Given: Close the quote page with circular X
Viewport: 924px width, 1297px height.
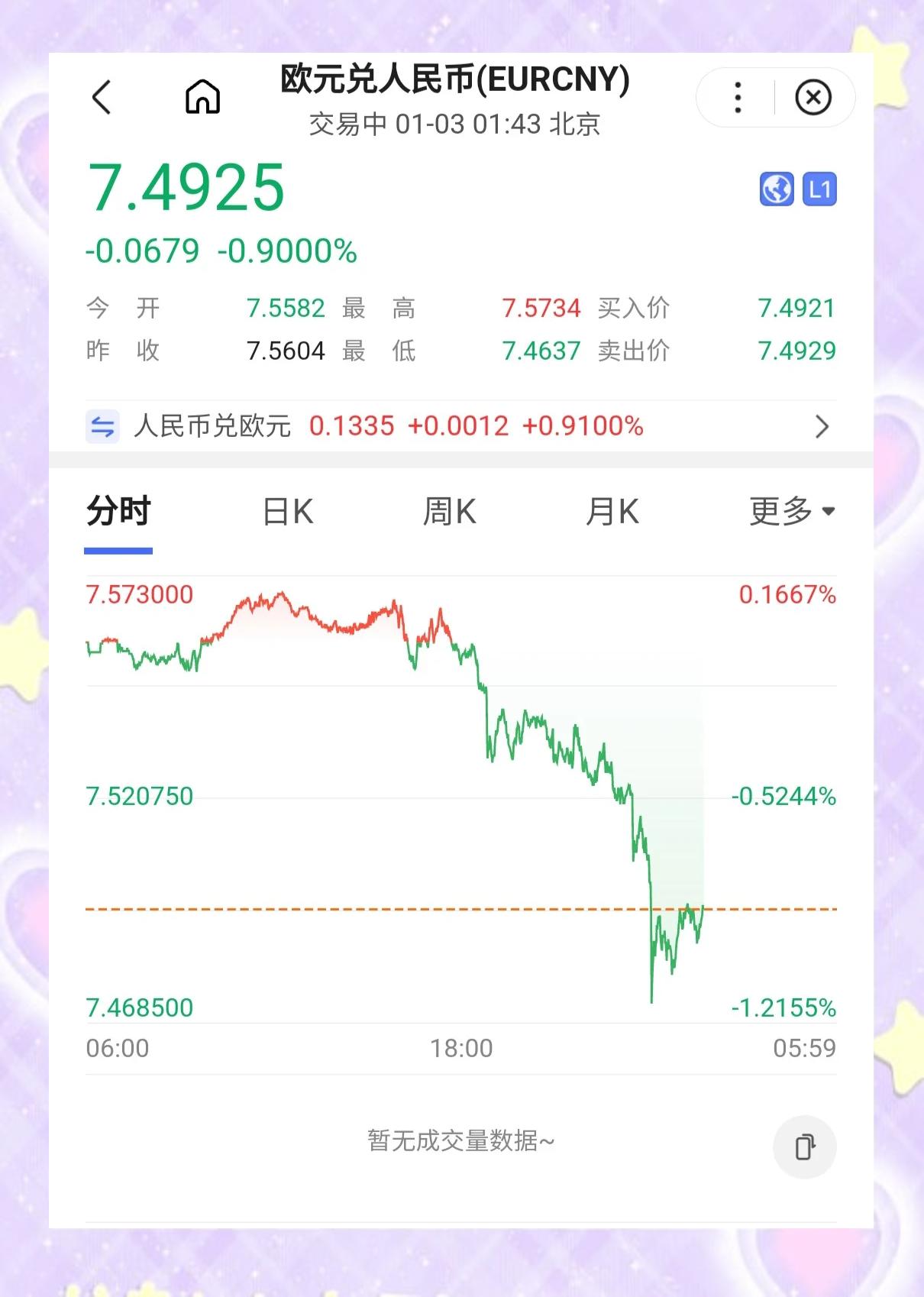Looking at the screenshot, I should [813, 97].
